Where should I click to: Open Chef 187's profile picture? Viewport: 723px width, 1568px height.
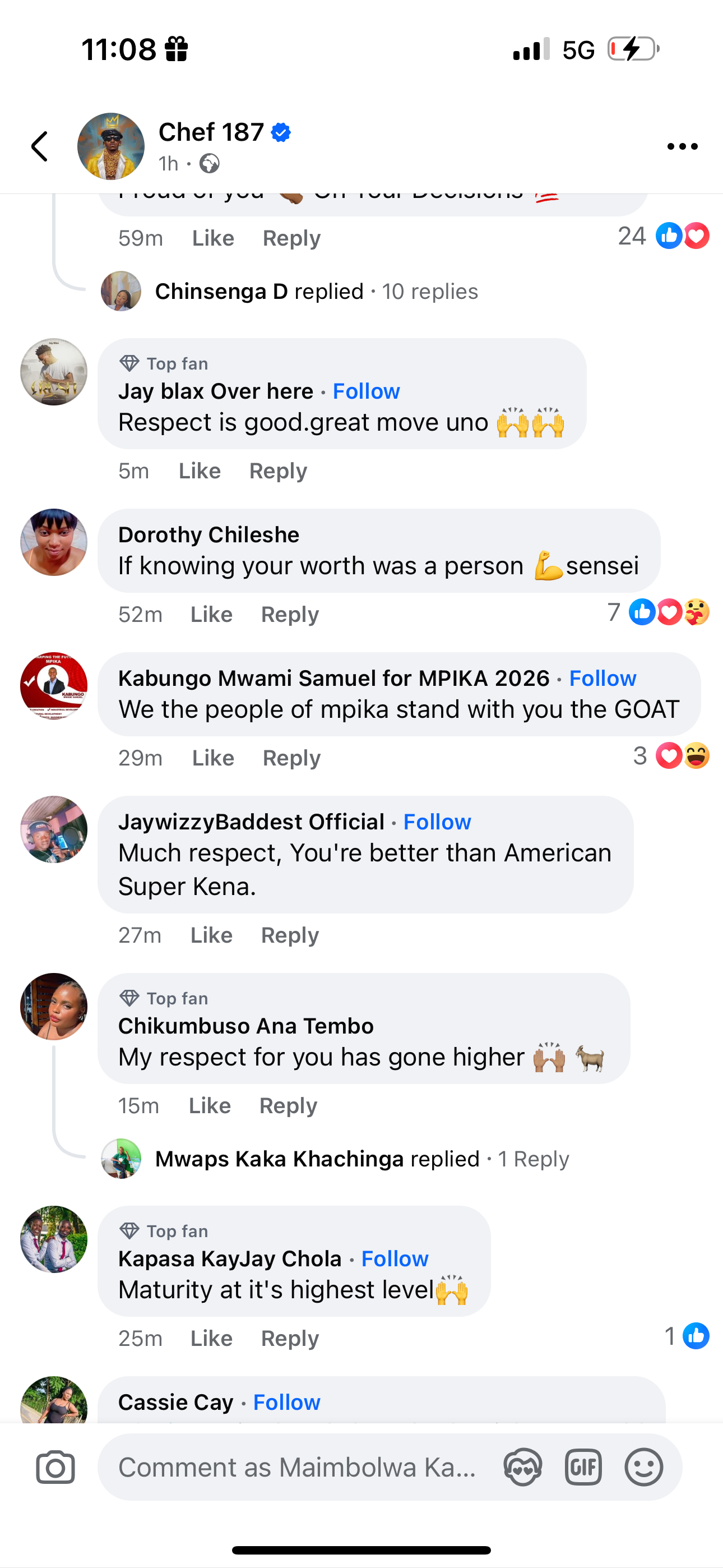pos(111,147)
